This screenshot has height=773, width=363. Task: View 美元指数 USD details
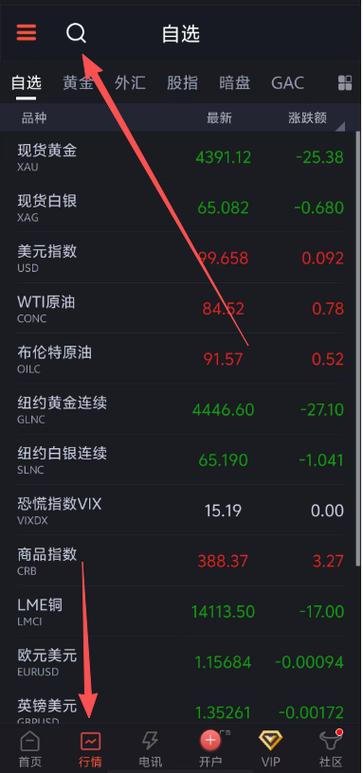[x=178, y=257]
